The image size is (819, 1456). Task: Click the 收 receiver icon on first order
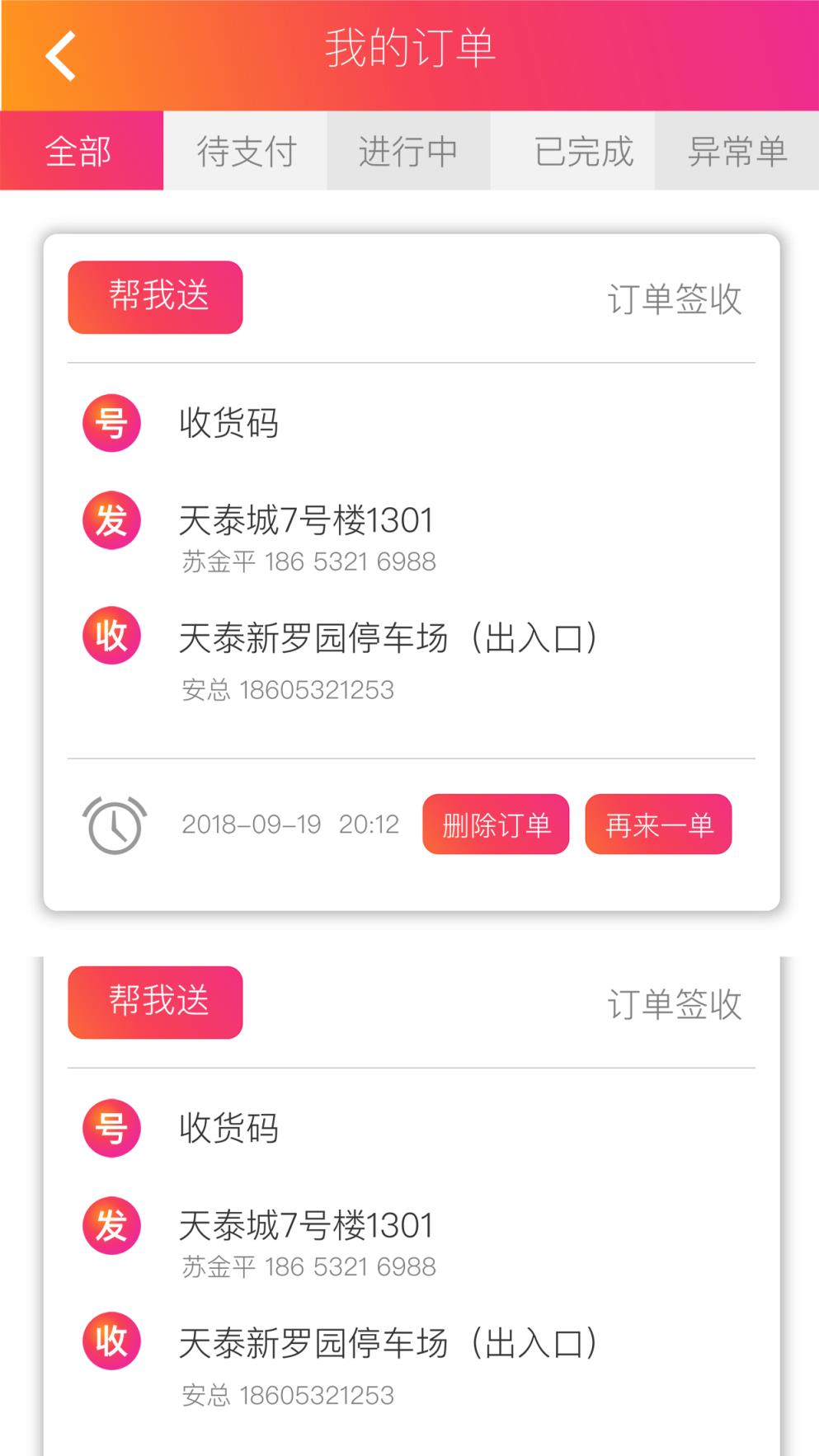coord(111,635)
